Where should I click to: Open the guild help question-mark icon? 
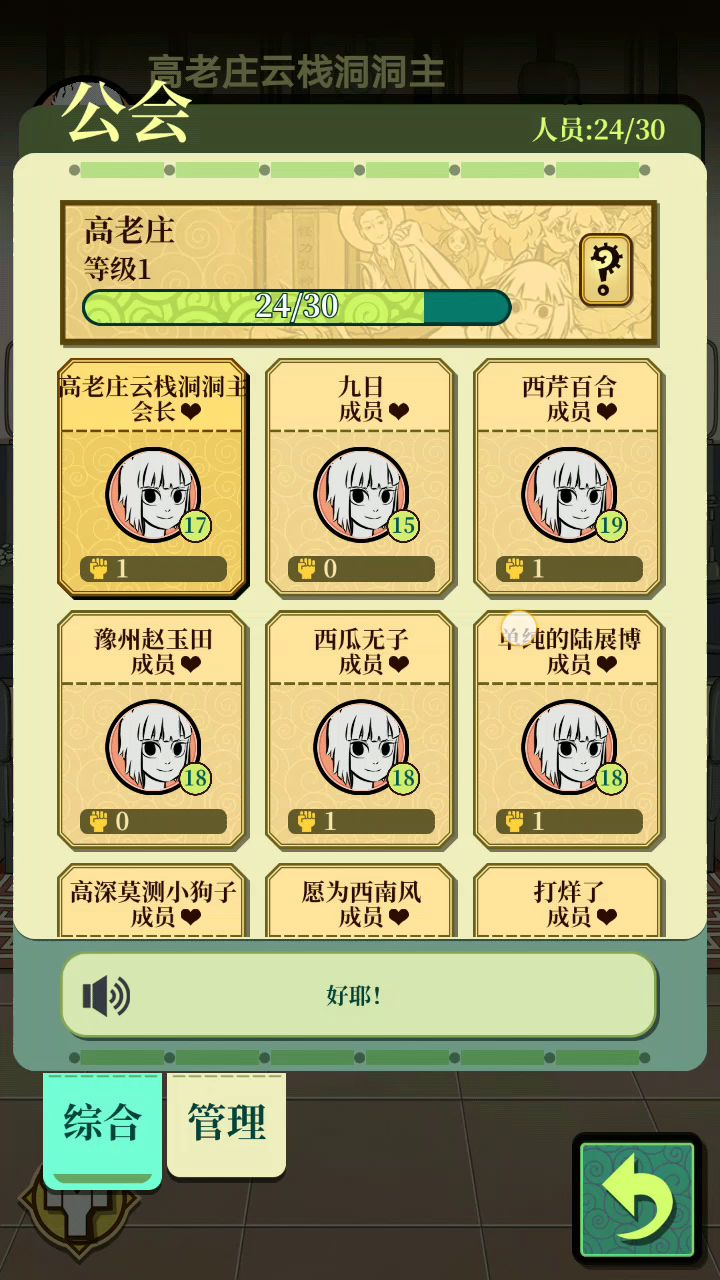tap(605, 269)
